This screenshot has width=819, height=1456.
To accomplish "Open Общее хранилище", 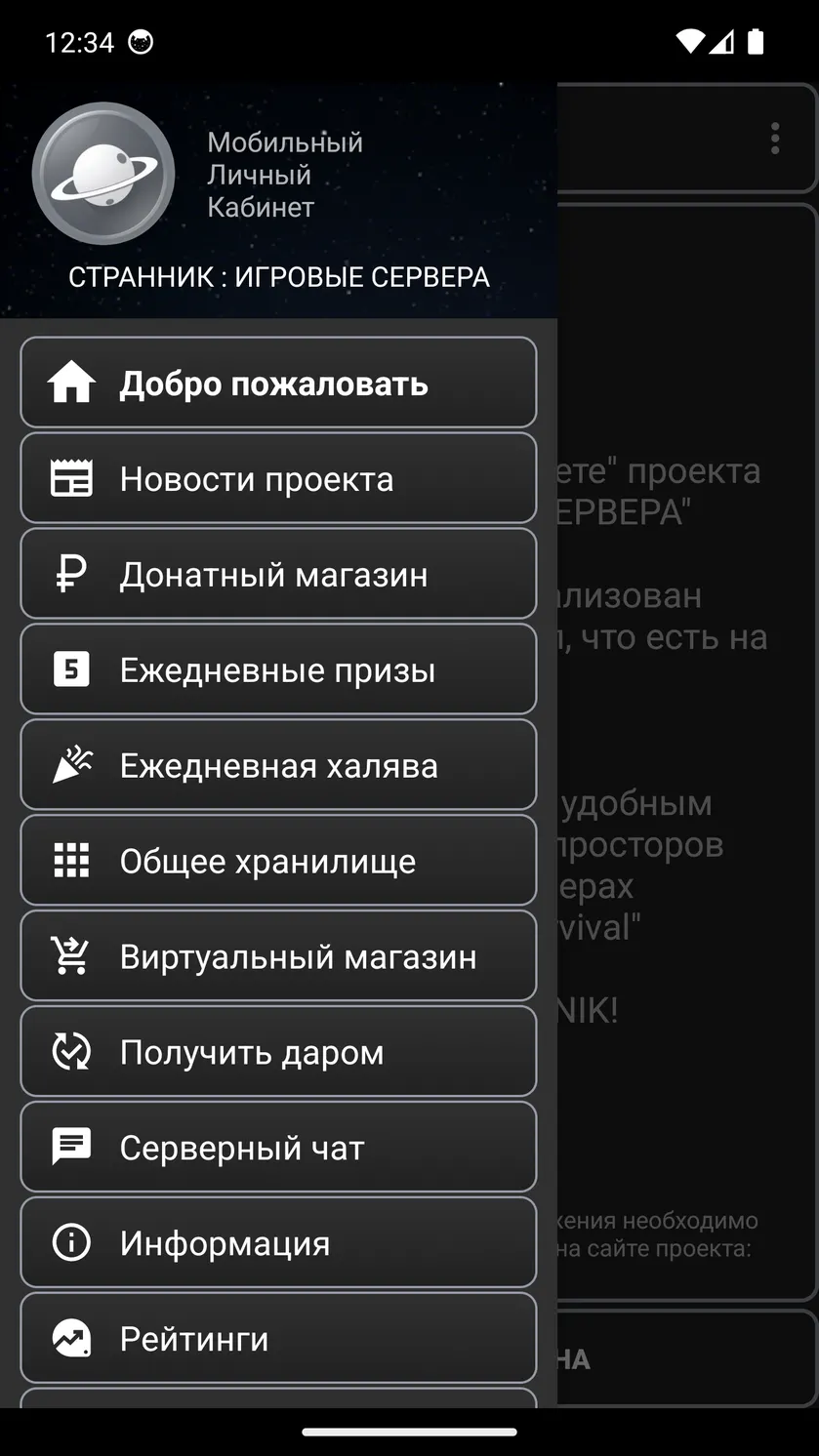I will [x=278, y=861].
